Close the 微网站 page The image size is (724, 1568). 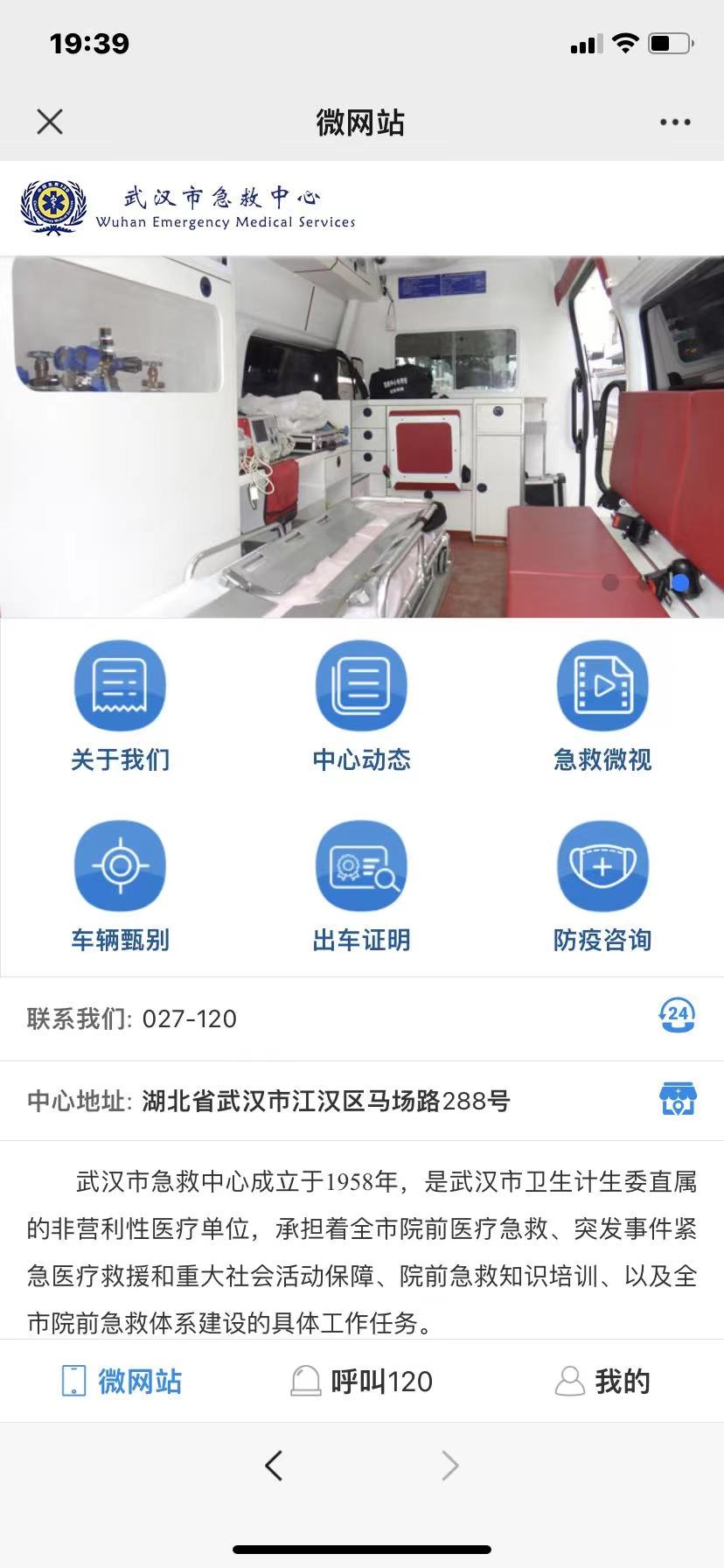click(50, 122)
